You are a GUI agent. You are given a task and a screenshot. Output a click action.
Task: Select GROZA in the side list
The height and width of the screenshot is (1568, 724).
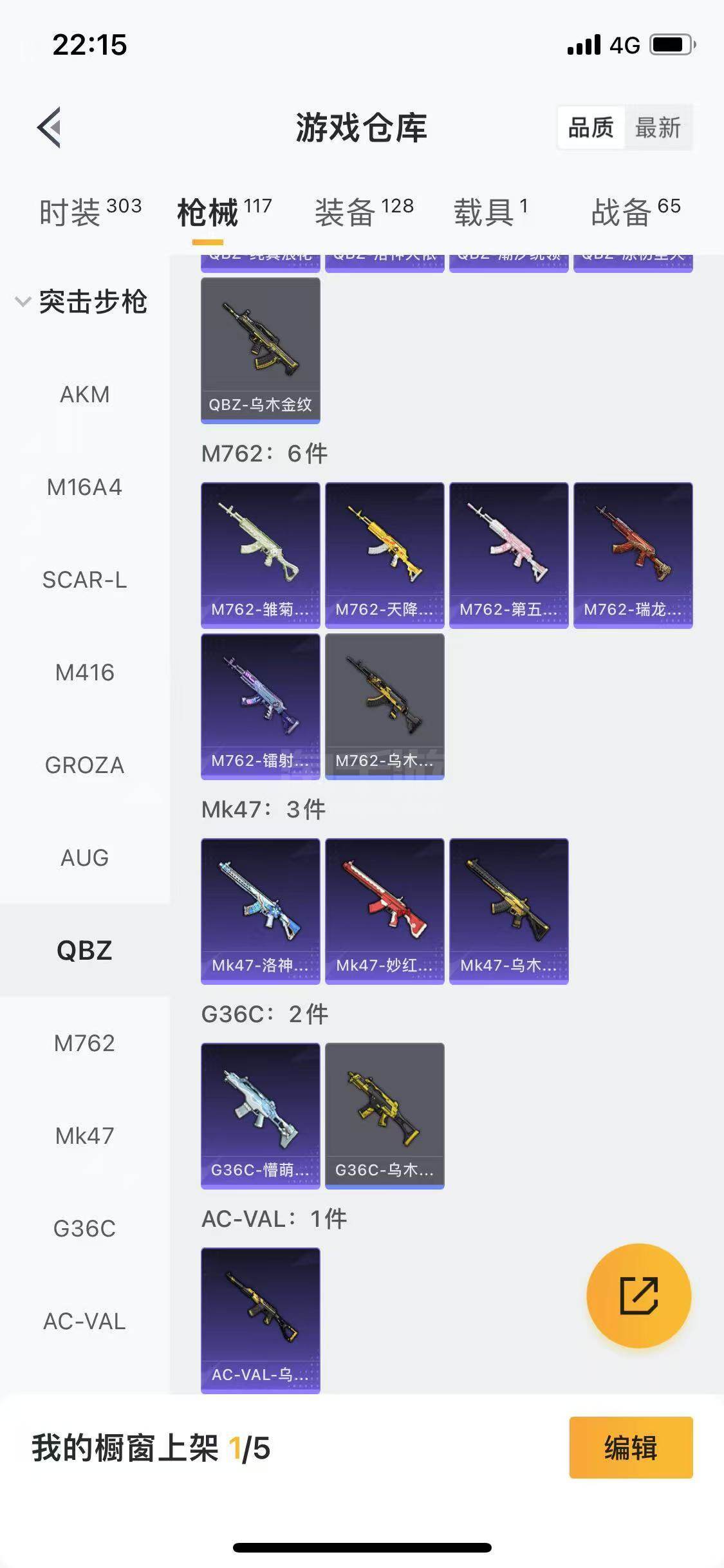85,765
